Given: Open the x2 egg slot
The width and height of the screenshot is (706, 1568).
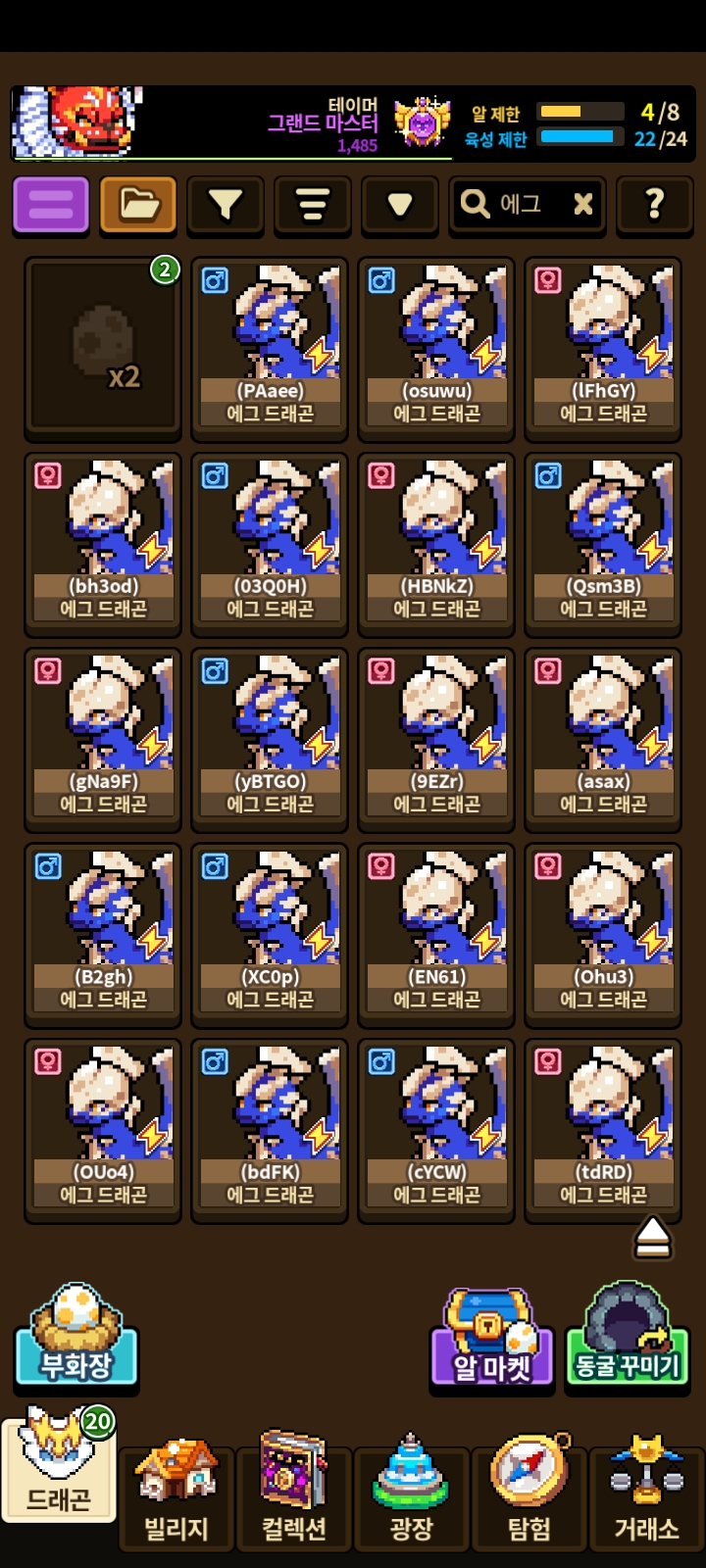Looking at the screenshot, I should [103, 345].
